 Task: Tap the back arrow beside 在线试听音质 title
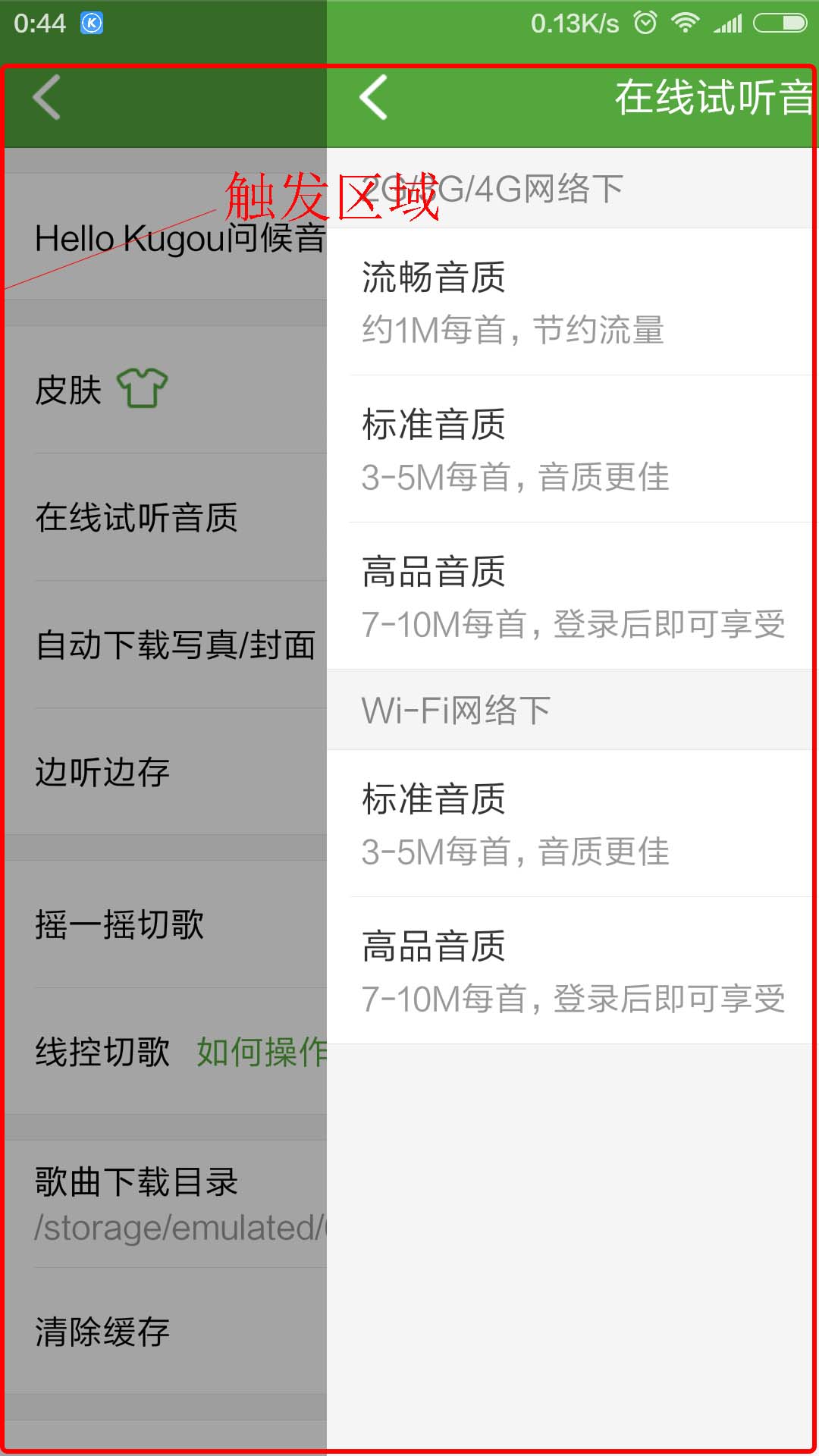pyautogui.click(x=373, y=98)
